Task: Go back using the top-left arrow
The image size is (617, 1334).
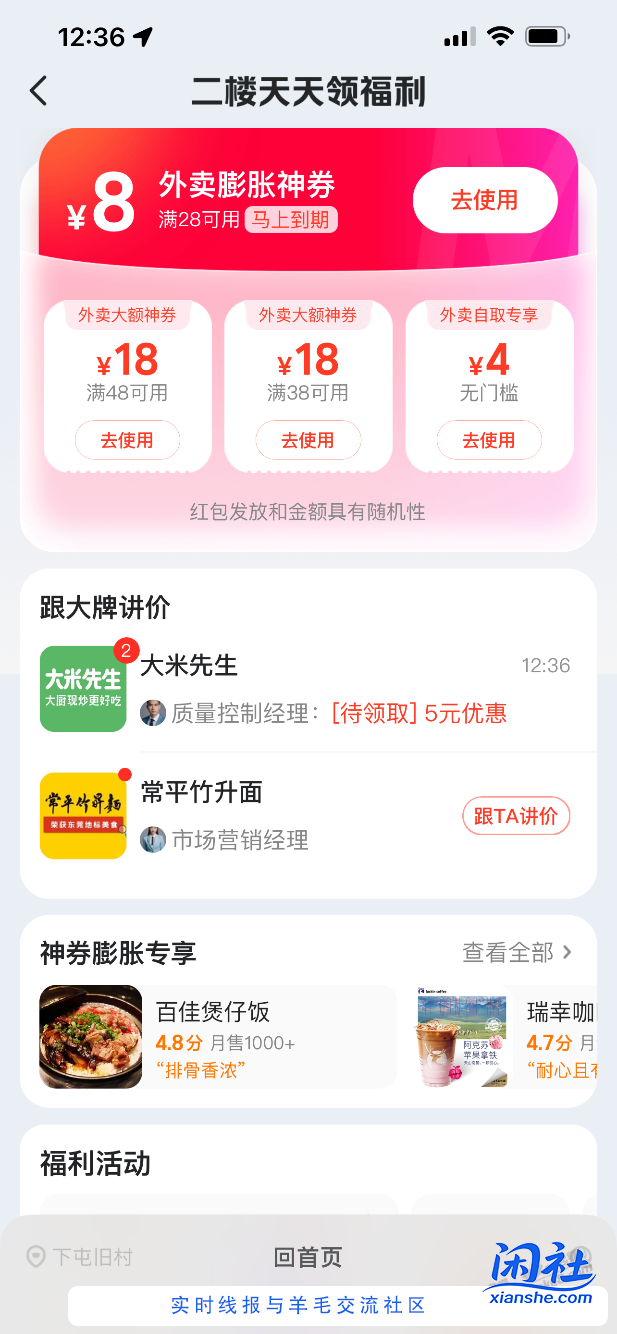Action: pos(39,91)
